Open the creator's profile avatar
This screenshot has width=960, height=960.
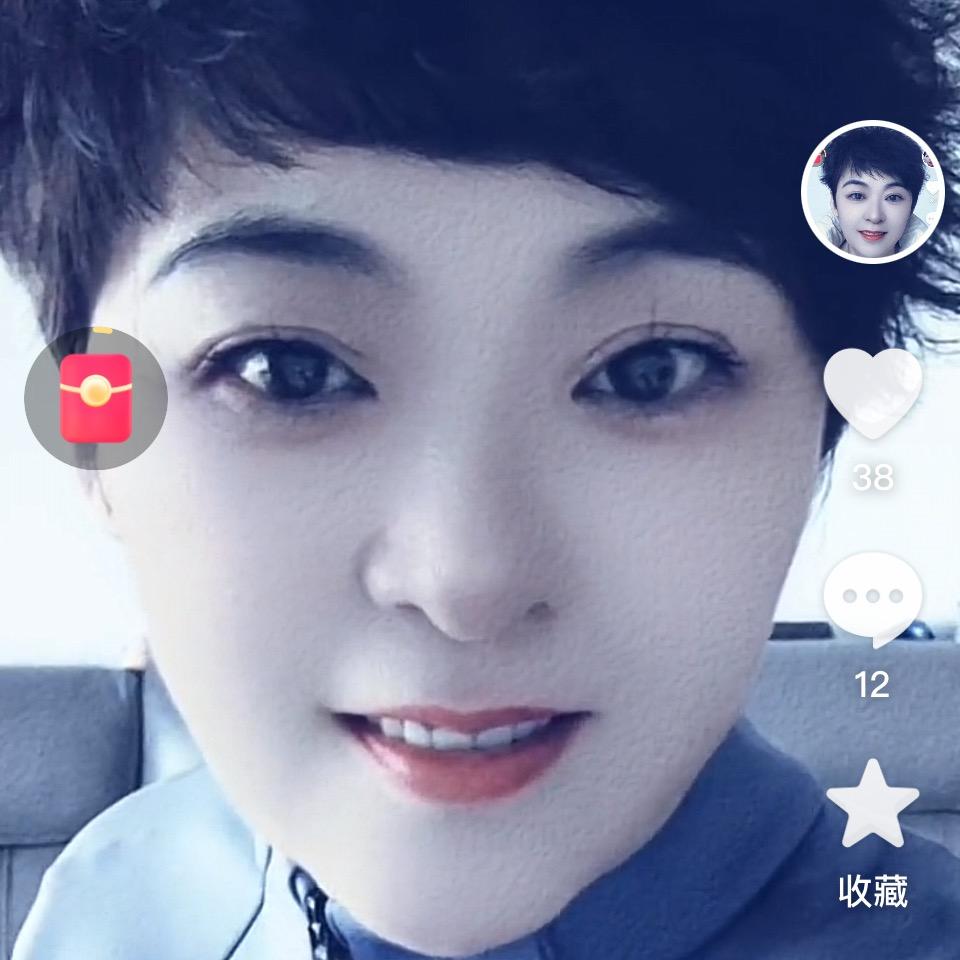click(x=873, y=192)
